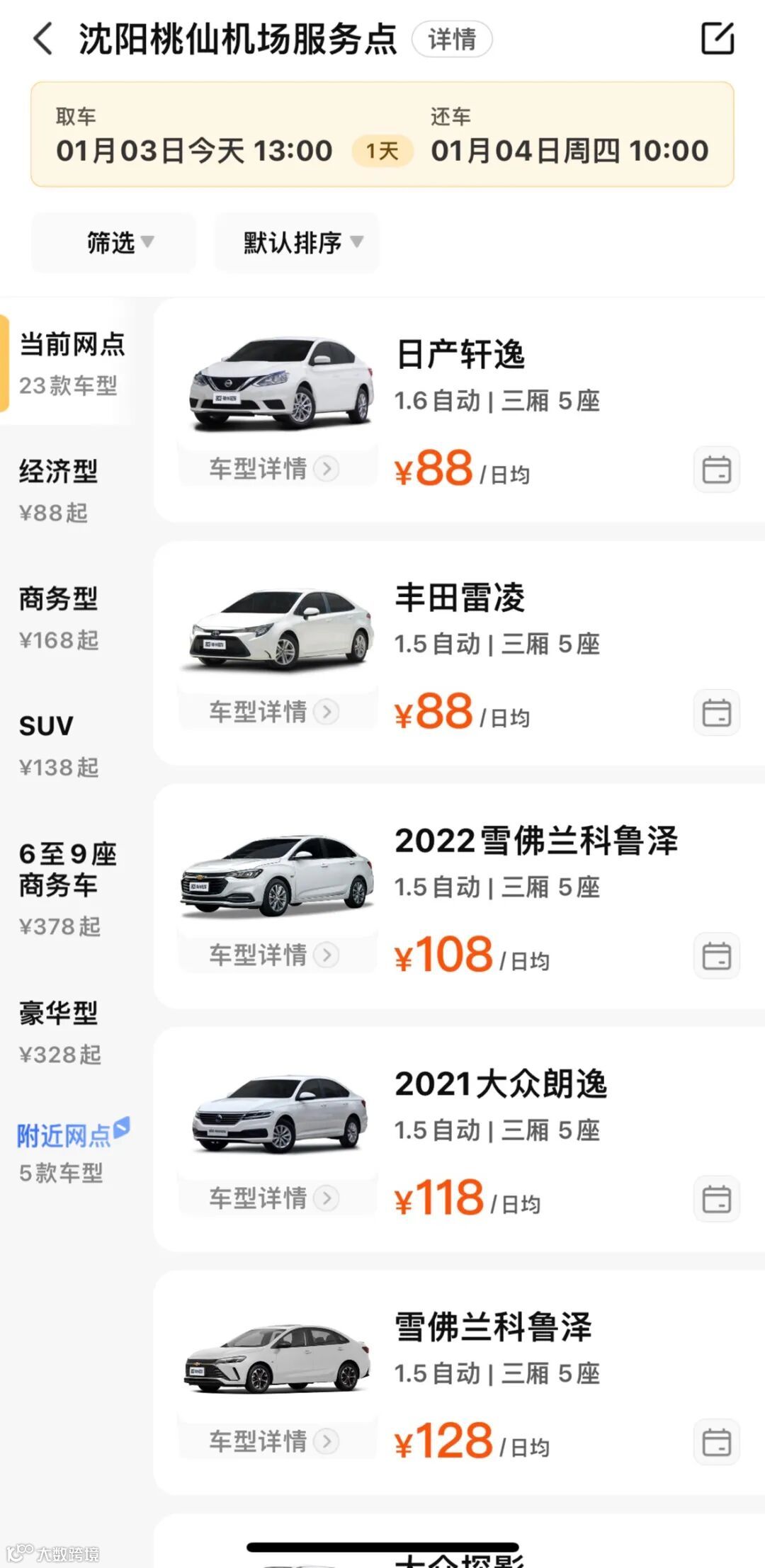This screenshot has width=765, height=1568.
Task: Open the price calendar for 日产轩逸
Action: click(x=716, y=470)
